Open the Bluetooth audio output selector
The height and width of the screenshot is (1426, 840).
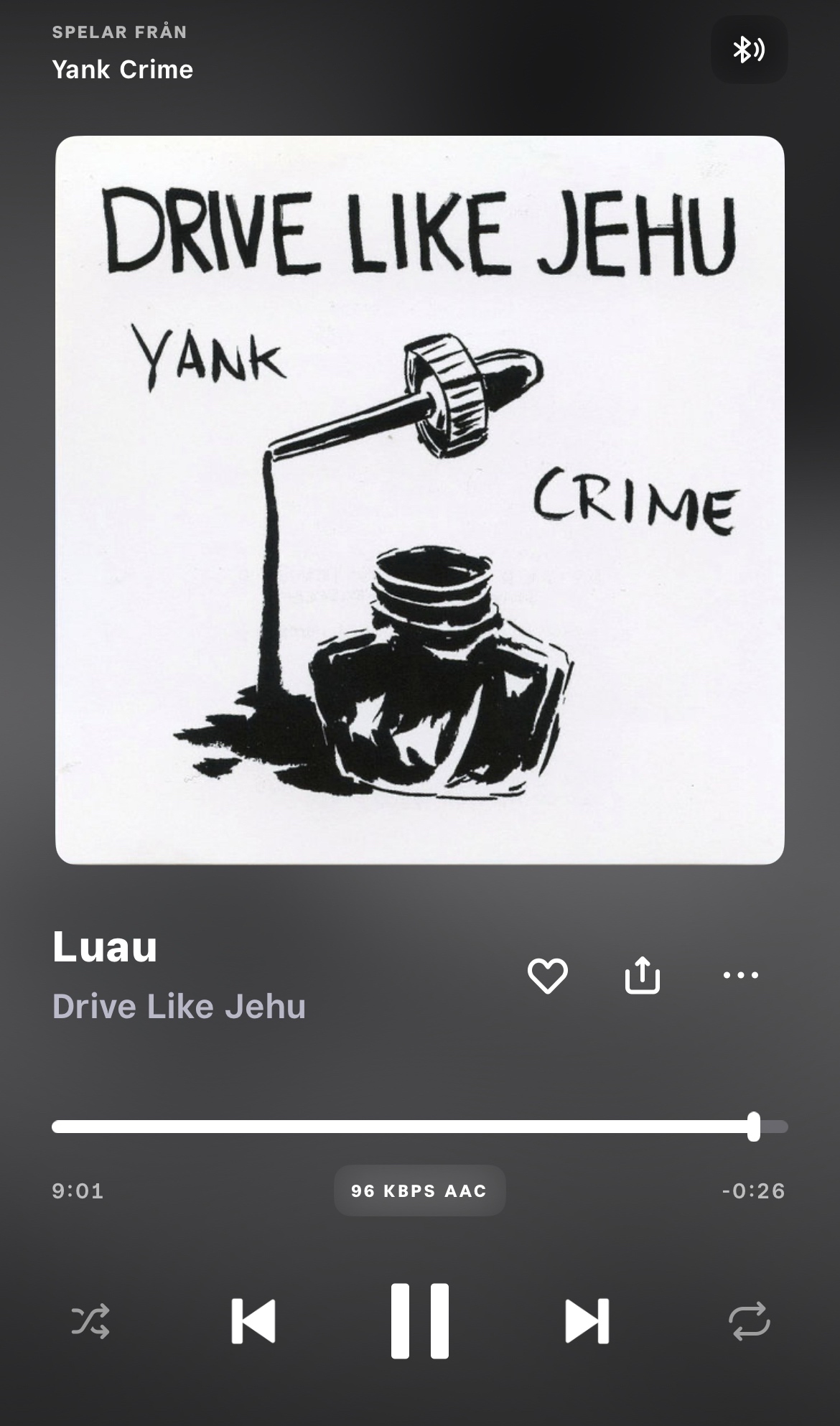click(x=749, y=50)
